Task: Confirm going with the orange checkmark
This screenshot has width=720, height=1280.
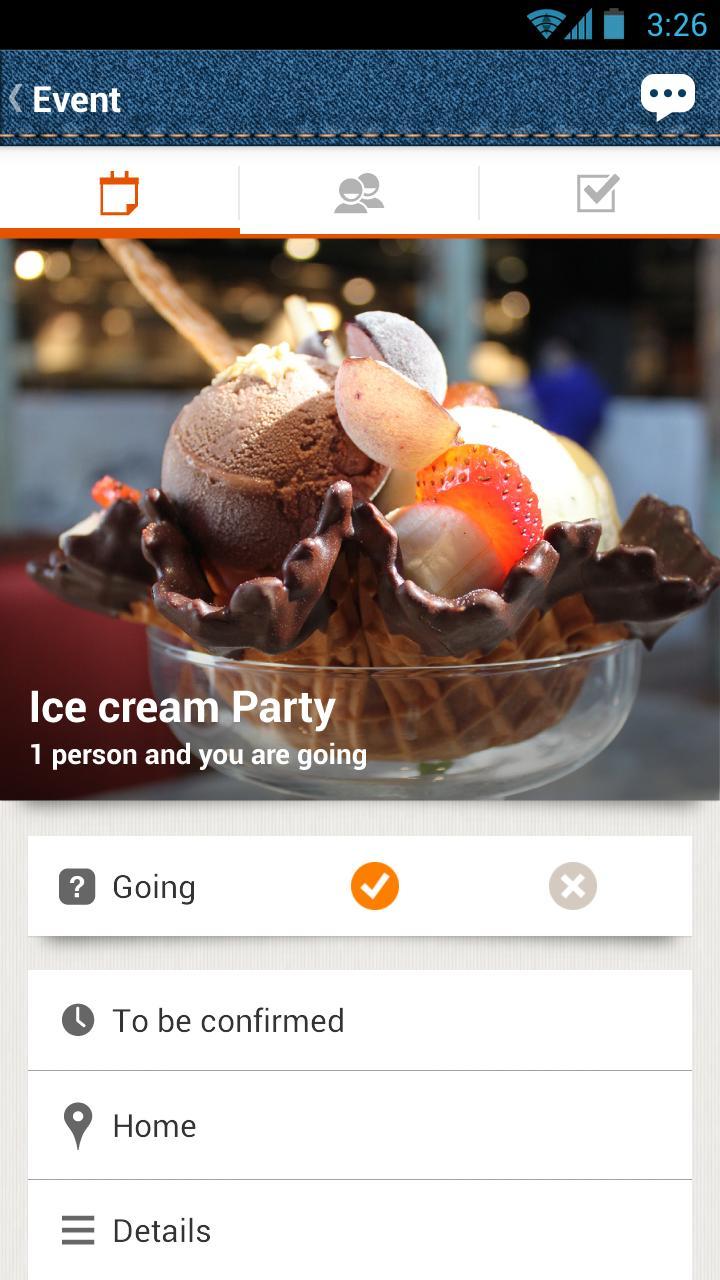Action: [x=375, y=887]
